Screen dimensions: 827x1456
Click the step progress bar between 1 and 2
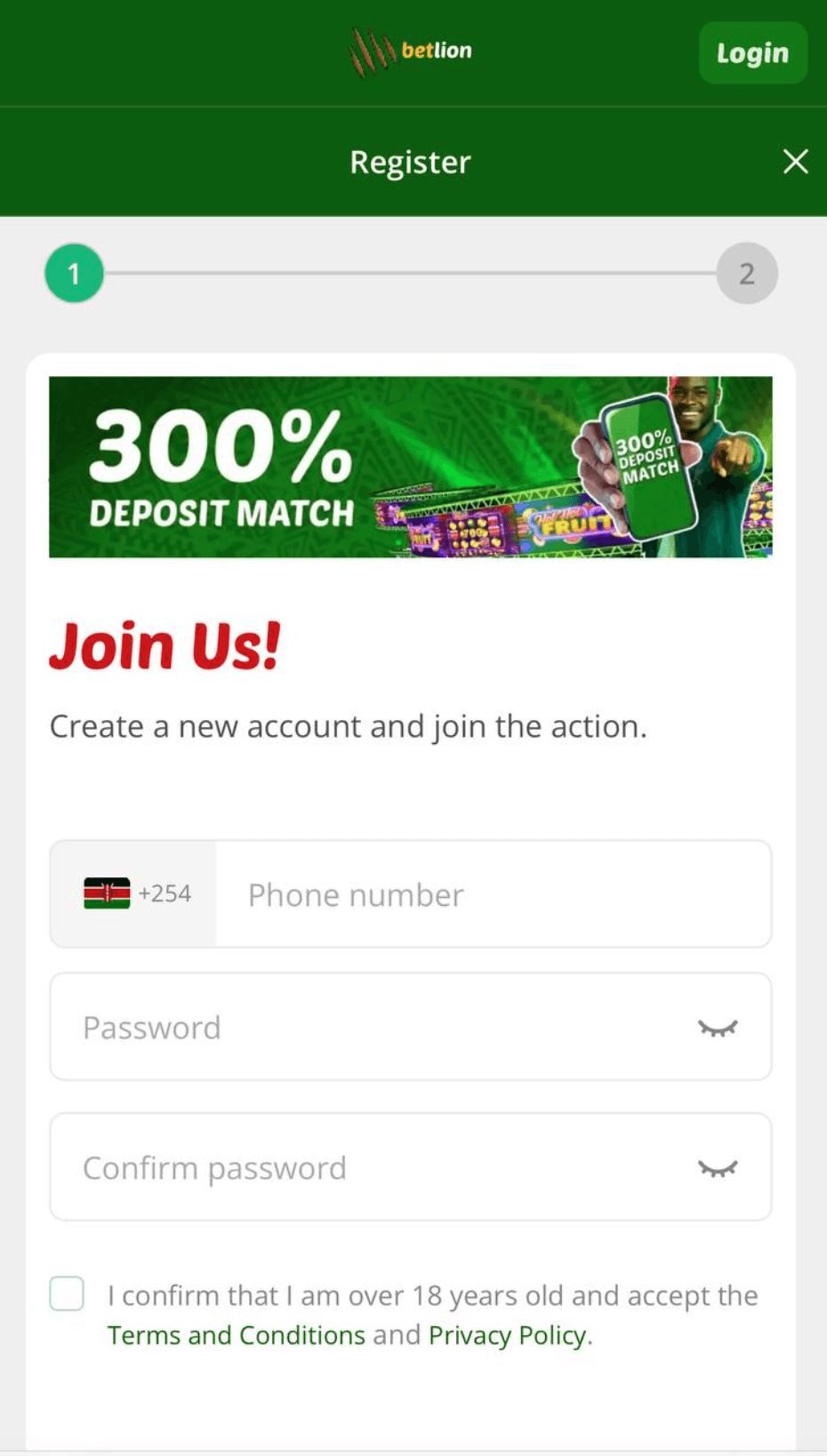pos(409,273)
